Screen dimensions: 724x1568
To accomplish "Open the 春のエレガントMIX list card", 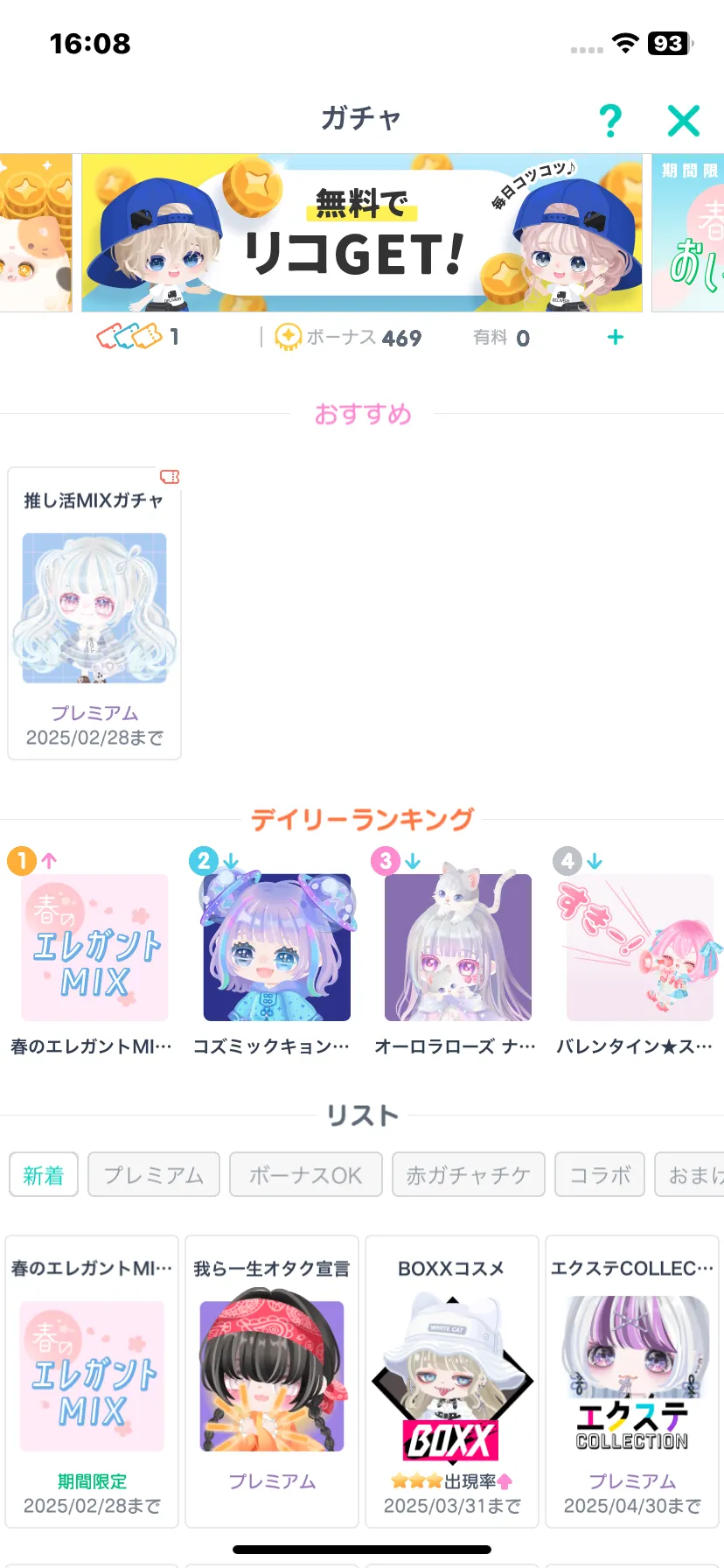I will pyautogui.click(x=92, y=1382).
